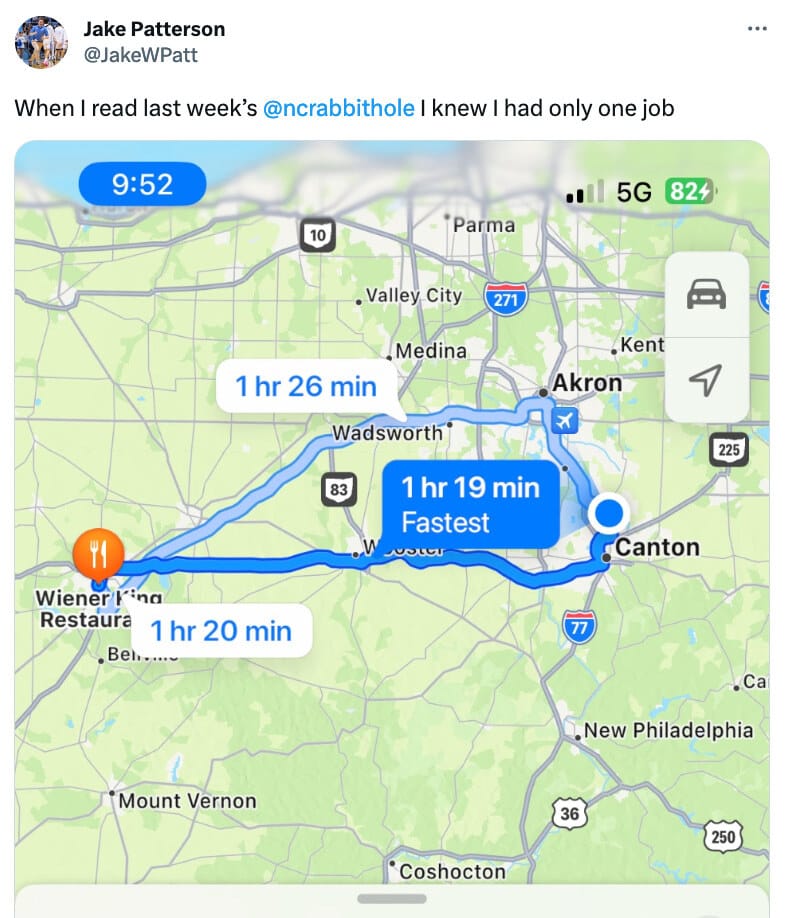Open Jake Patterson's profile name
This screenshot has height=918, width=790.
[154, 29]
